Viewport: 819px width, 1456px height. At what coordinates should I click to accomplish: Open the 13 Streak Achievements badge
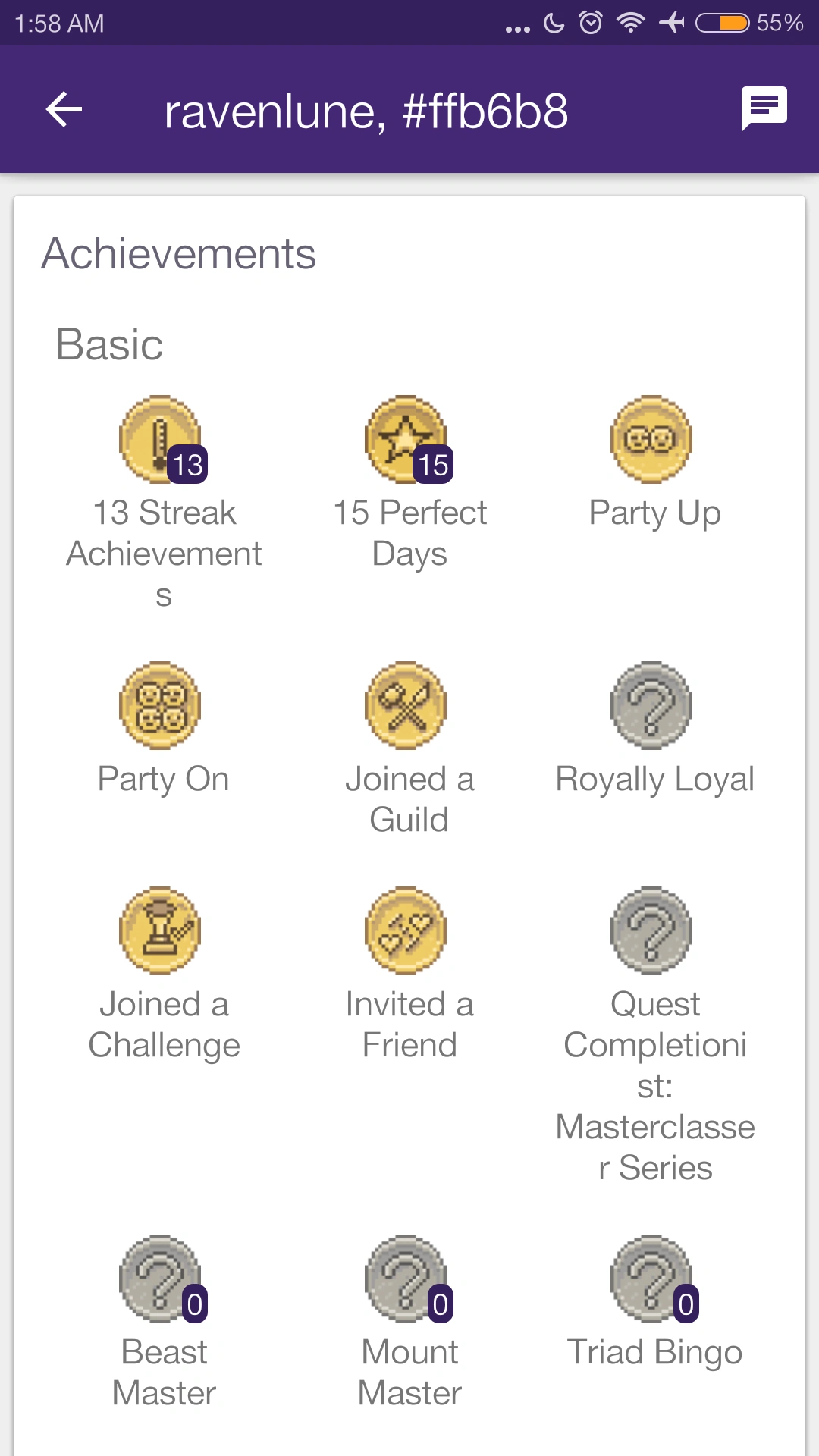coord(161,440)
